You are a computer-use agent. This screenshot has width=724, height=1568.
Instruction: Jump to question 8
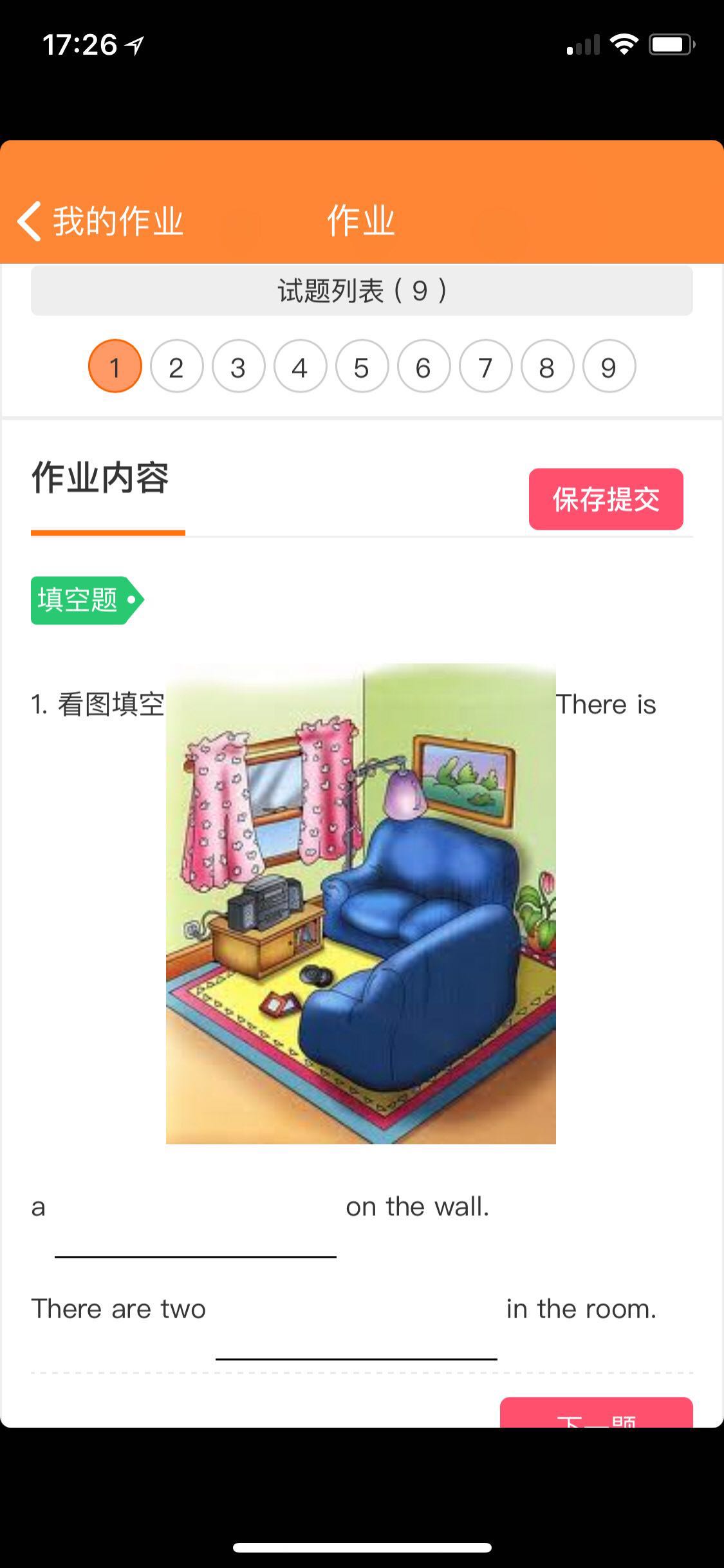click(x=547, y=367)
